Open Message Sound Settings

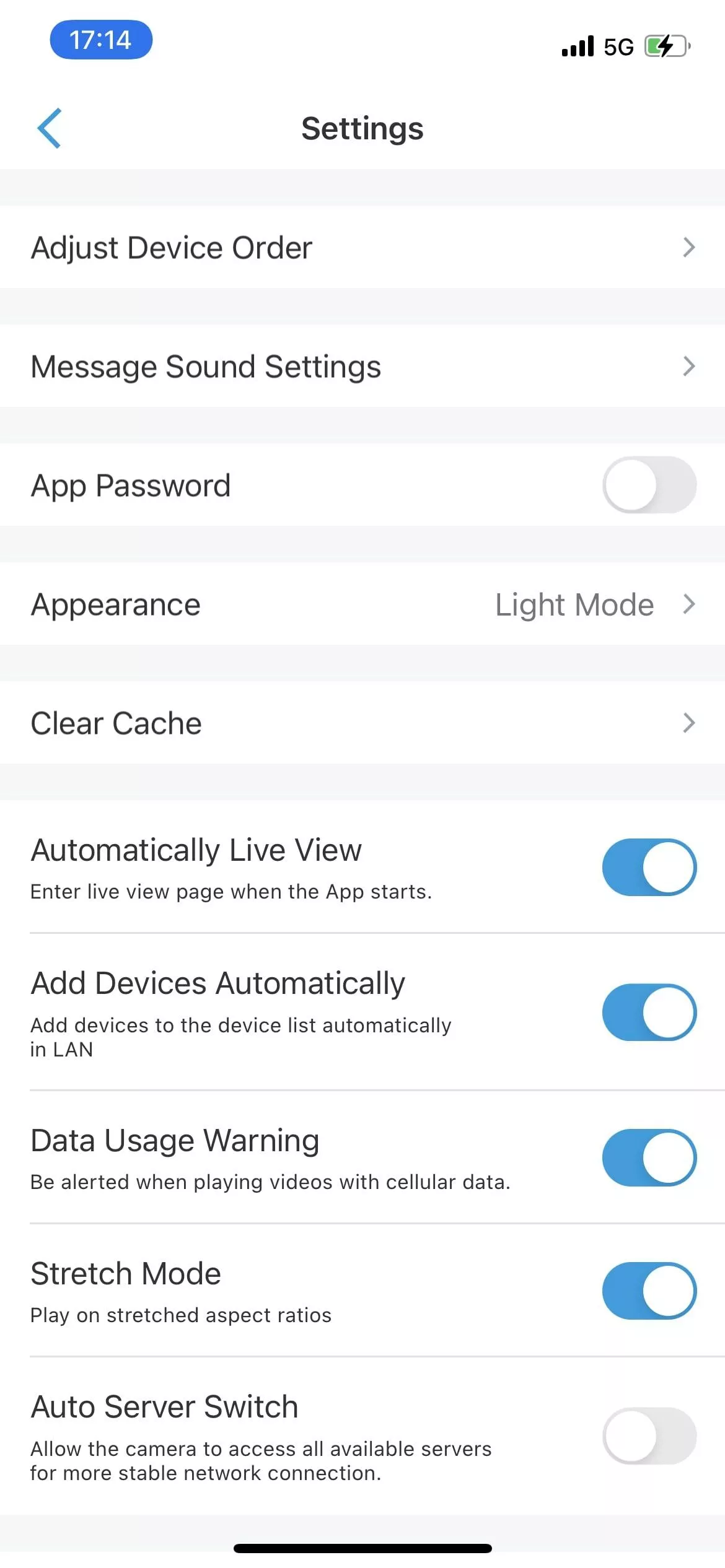362,366
